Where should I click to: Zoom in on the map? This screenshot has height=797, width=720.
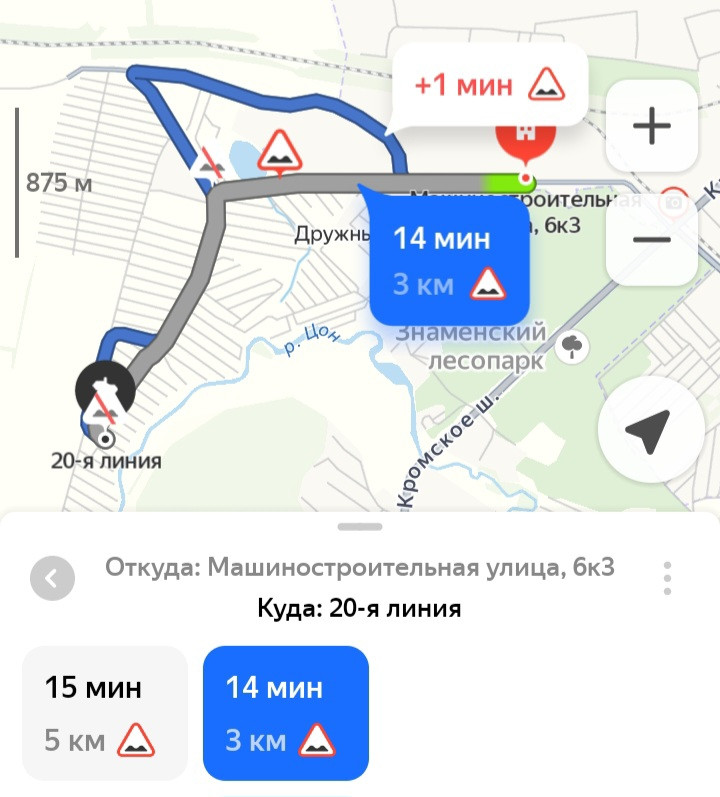pos(651,126)
